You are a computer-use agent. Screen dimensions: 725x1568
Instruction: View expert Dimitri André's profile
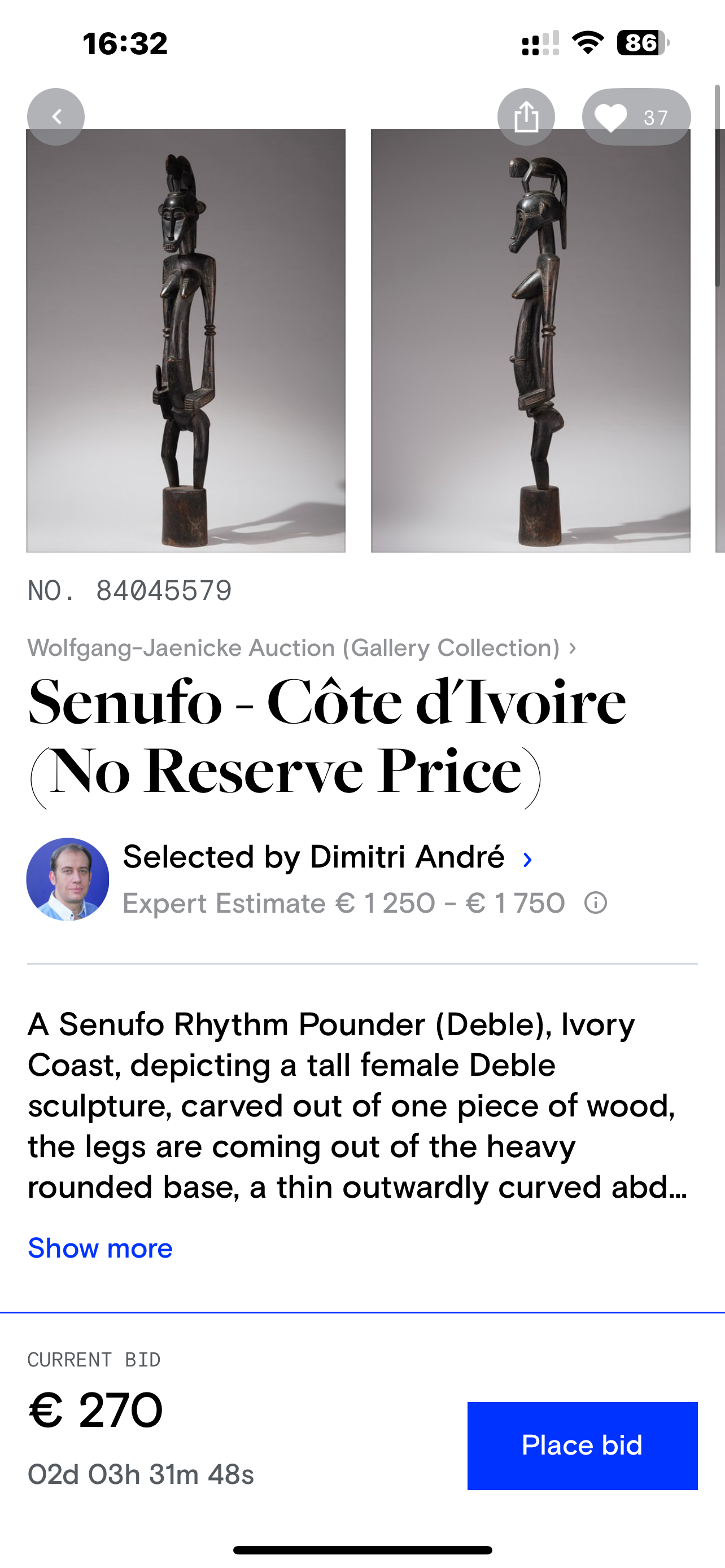point(327,857)
